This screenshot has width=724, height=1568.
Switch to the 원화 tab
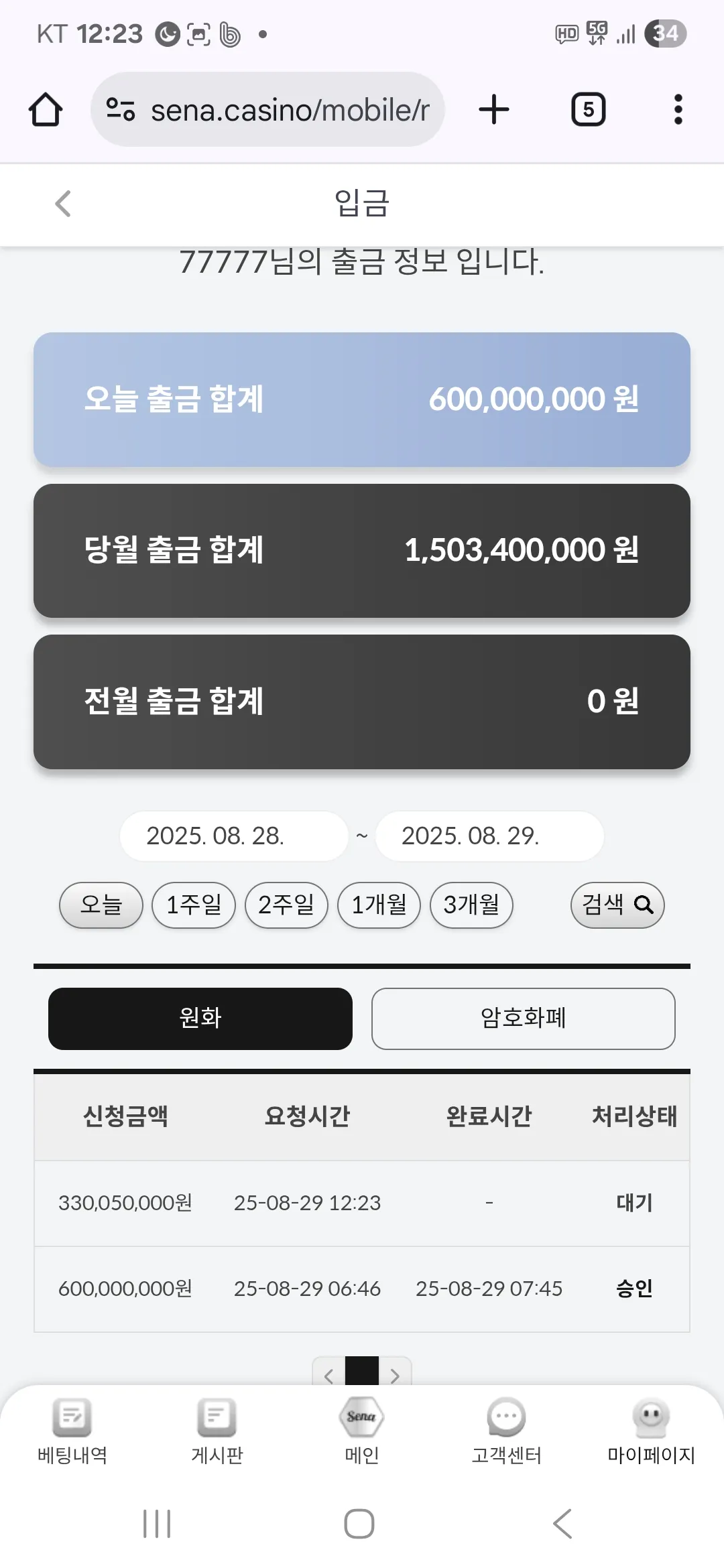pyautogui.click(x=200, y=1019)
